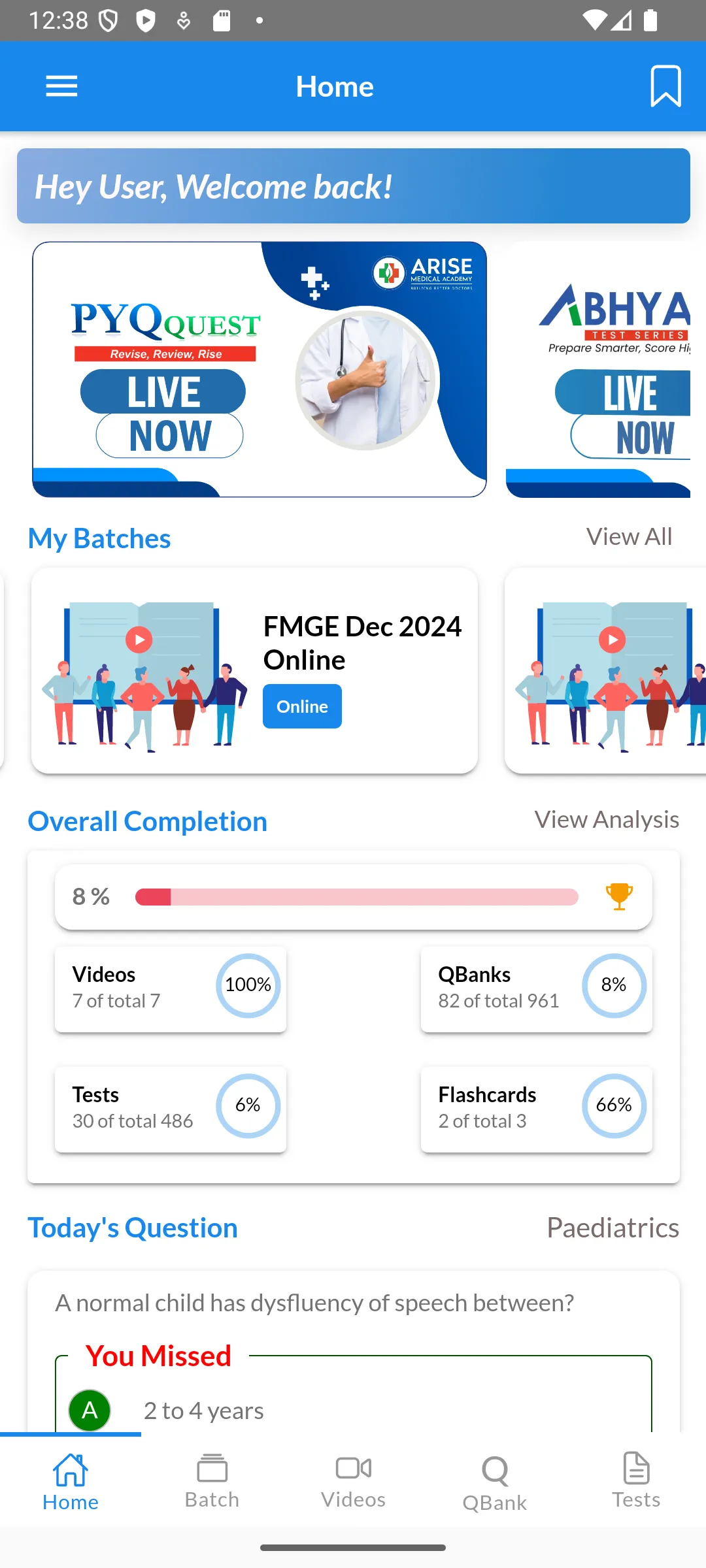This screenshot has height=1568, width=706.
Task: Open the FMGE Dec 2024 Online batch
Action: point(255,670)
